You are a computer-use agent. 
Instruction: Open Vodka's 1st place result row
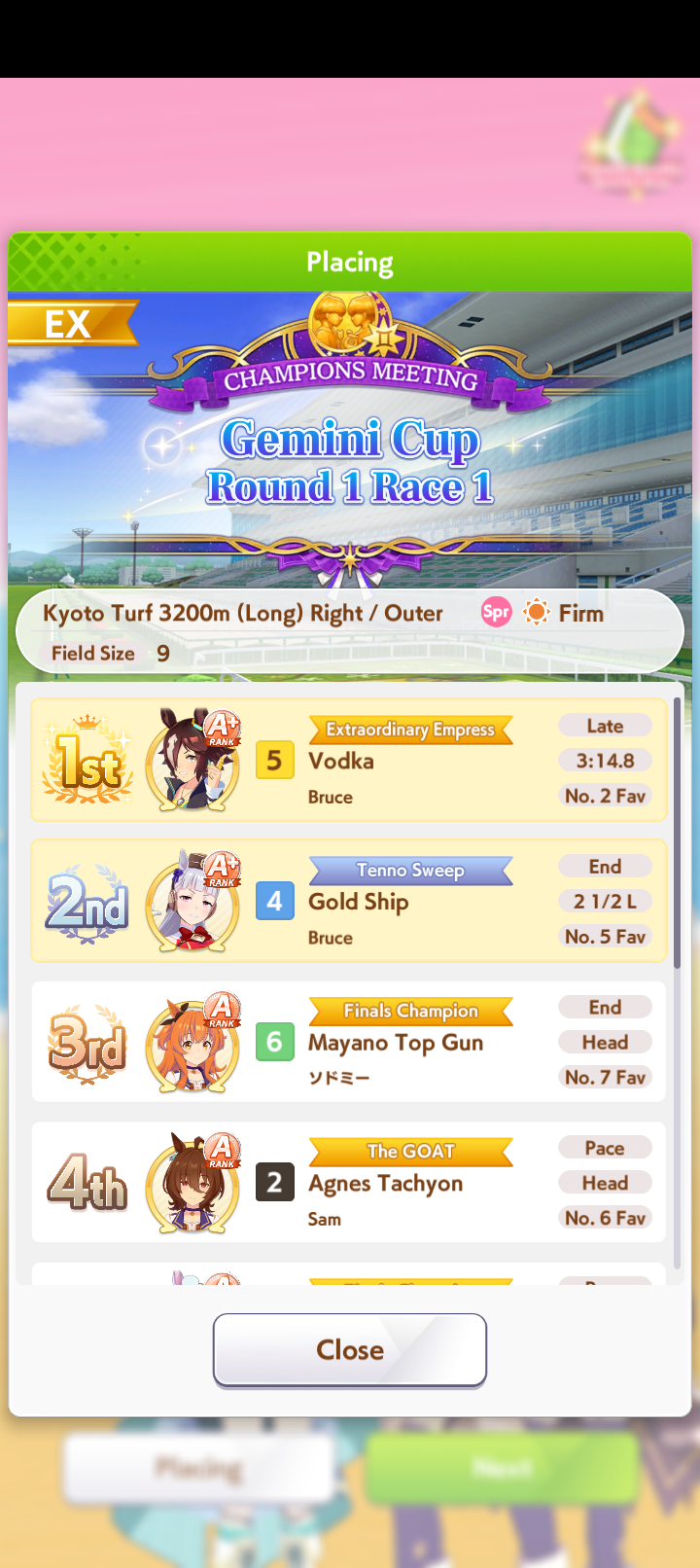(x=348, y=761)
